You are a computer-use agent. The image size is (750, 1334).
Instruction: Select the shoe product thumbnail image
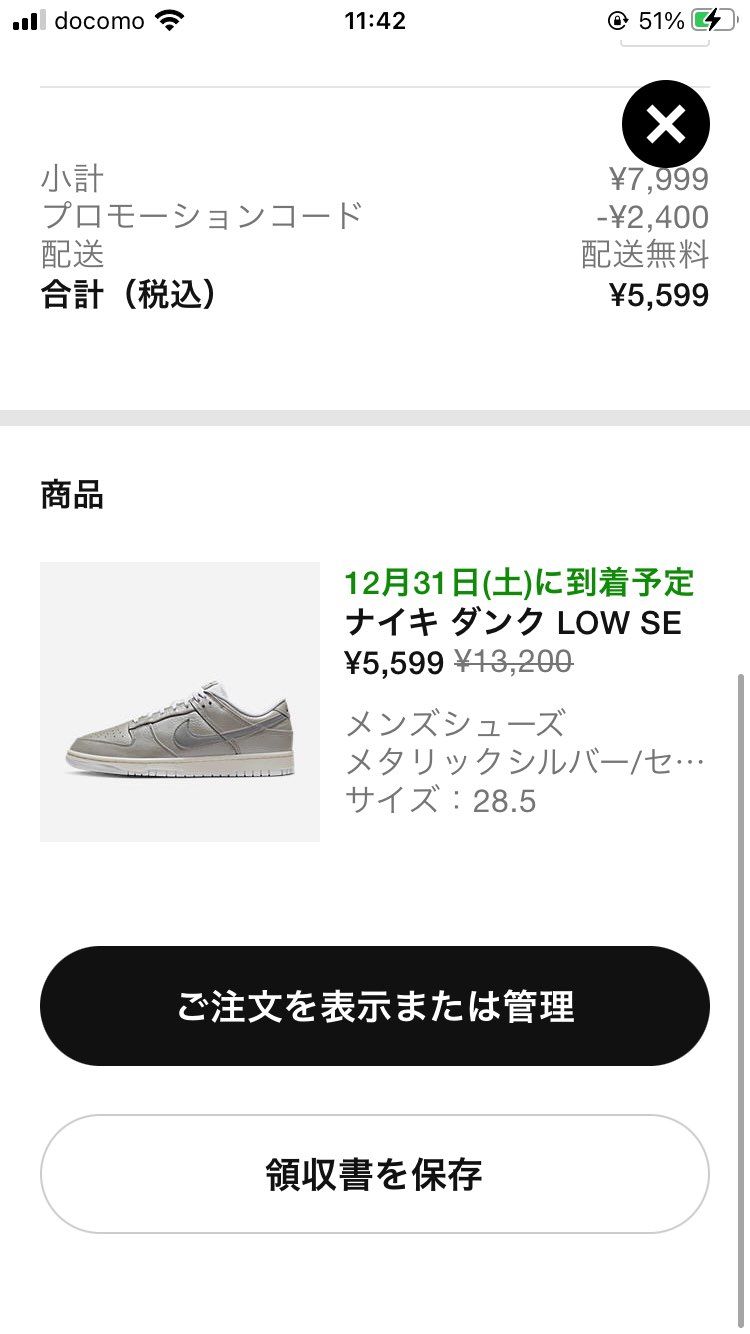(180, 701)
